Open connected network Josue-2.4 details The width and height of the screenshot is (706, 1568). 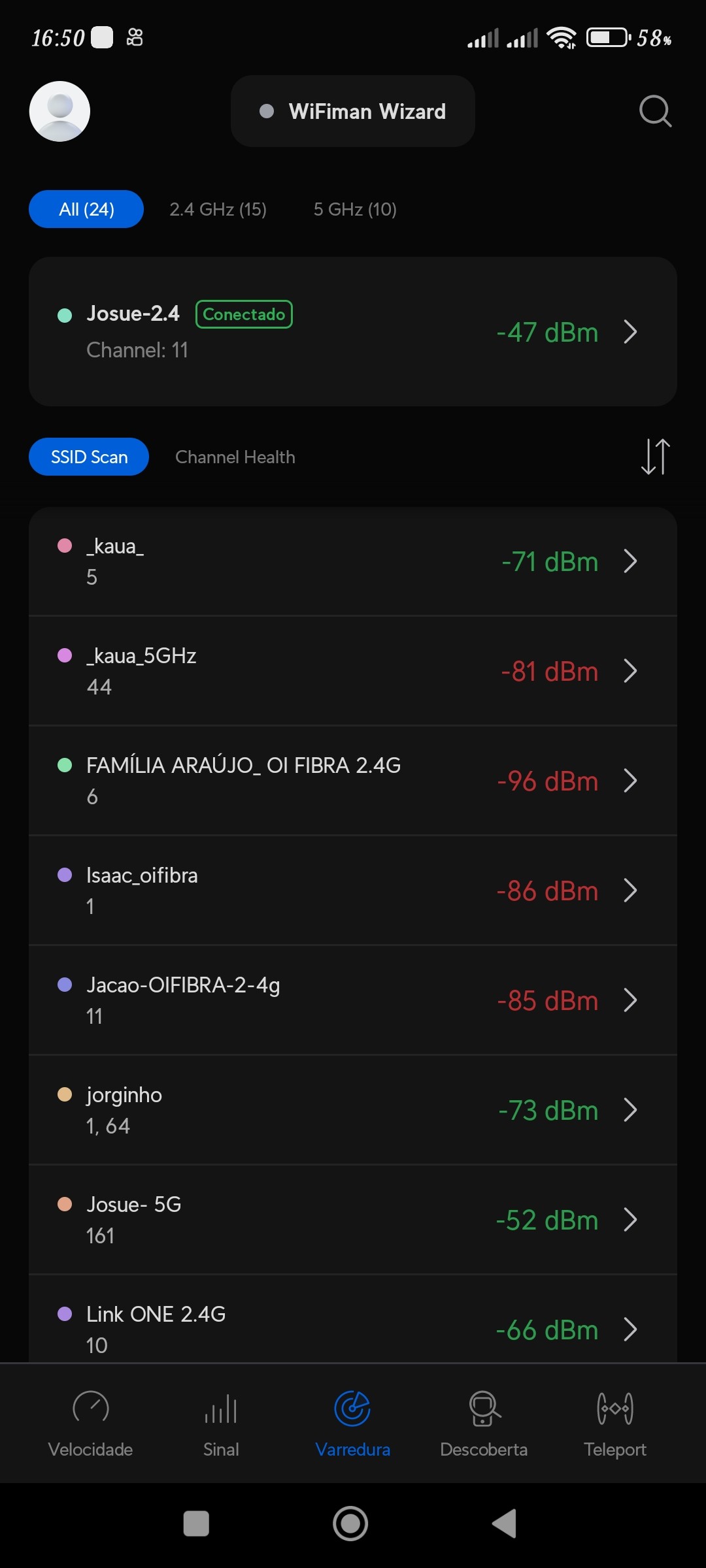pos(353,331)
